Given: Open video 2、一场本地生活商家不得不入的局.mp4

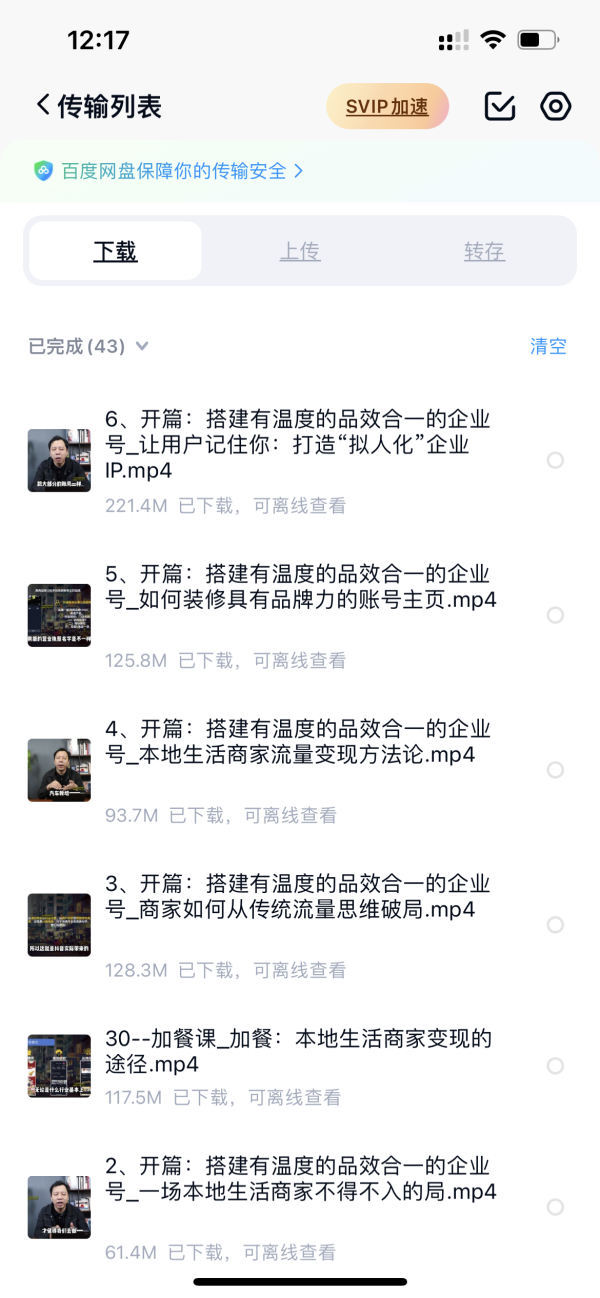Looking at the screenshot, I should [300, 1179].
